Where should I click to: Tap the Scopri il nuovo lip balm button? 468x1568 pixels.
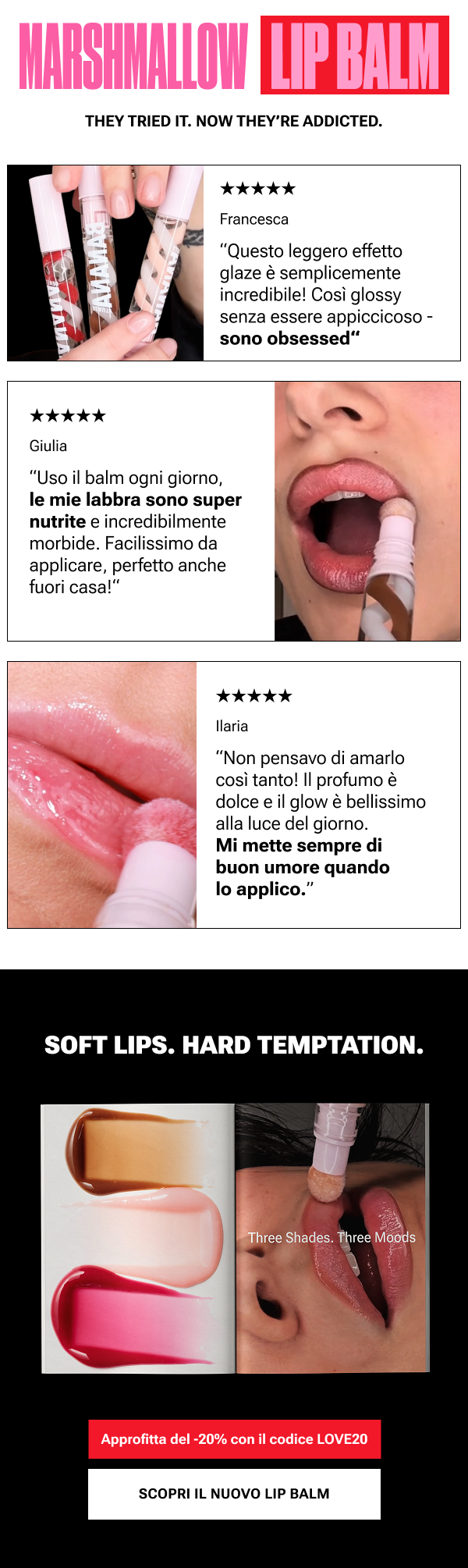coord(234,1493)
